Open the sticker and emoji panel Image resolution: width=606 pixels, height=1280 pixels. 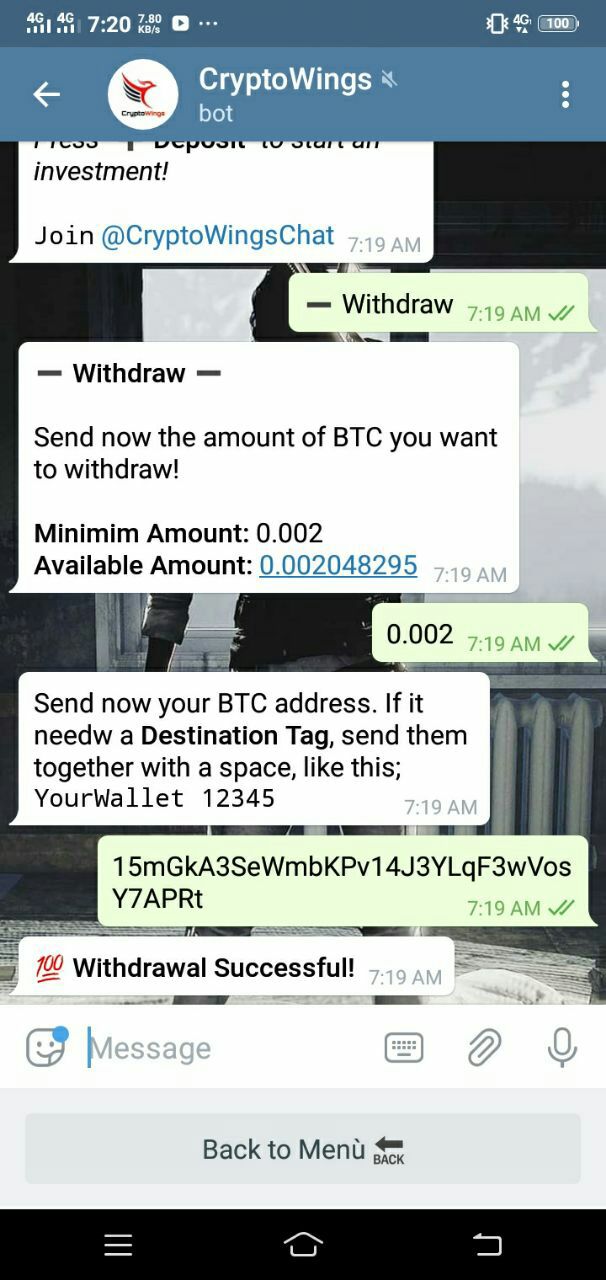46,1047
